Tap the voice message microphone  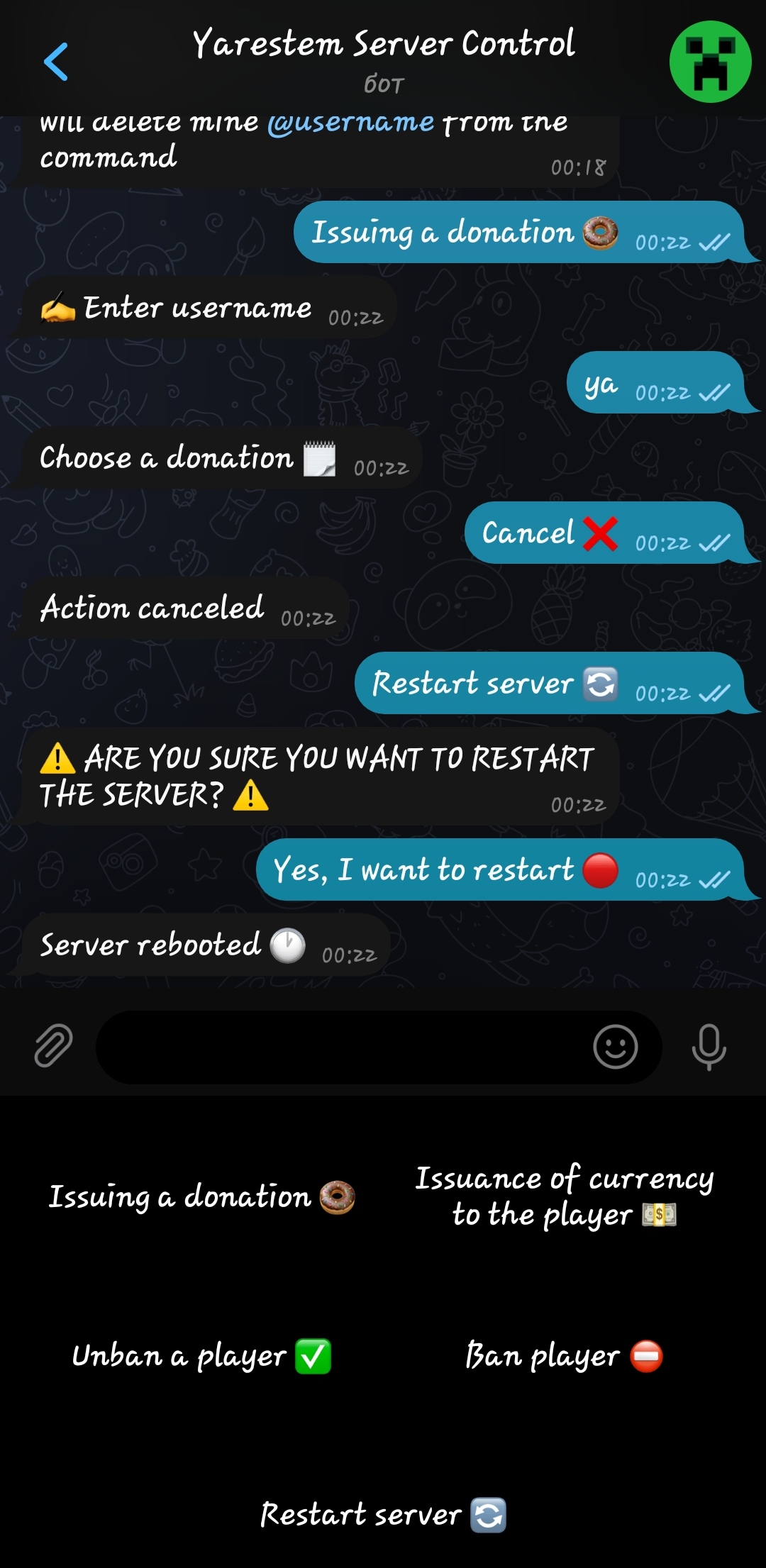pyautogui.click(x=709, y=1047)
